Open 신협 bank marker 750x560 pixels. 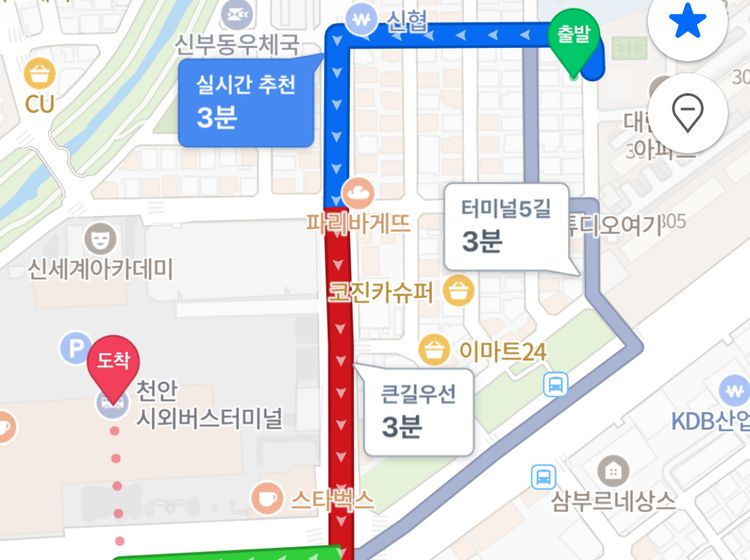click(358, 18)
